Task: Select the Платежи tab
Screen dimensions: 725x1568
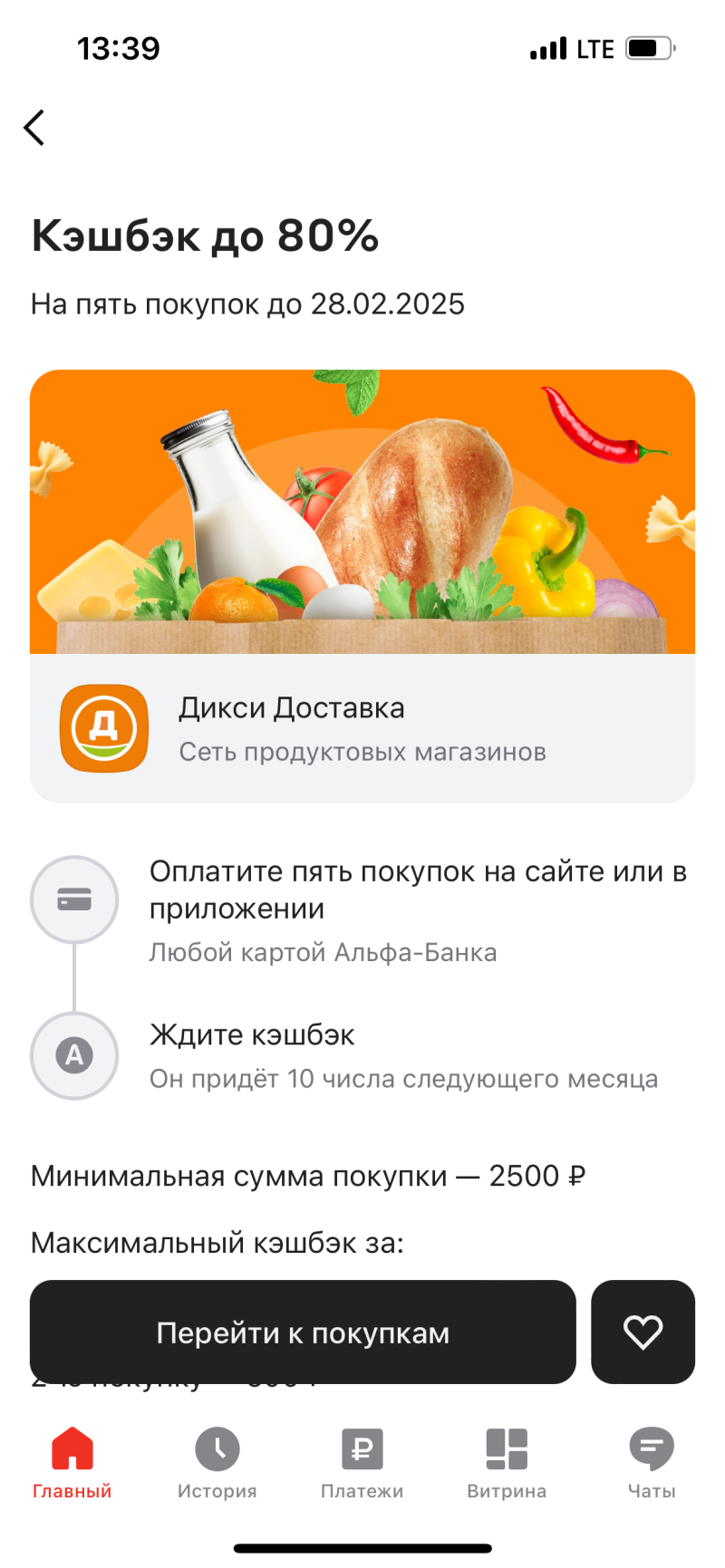Action: (362, 1461)
